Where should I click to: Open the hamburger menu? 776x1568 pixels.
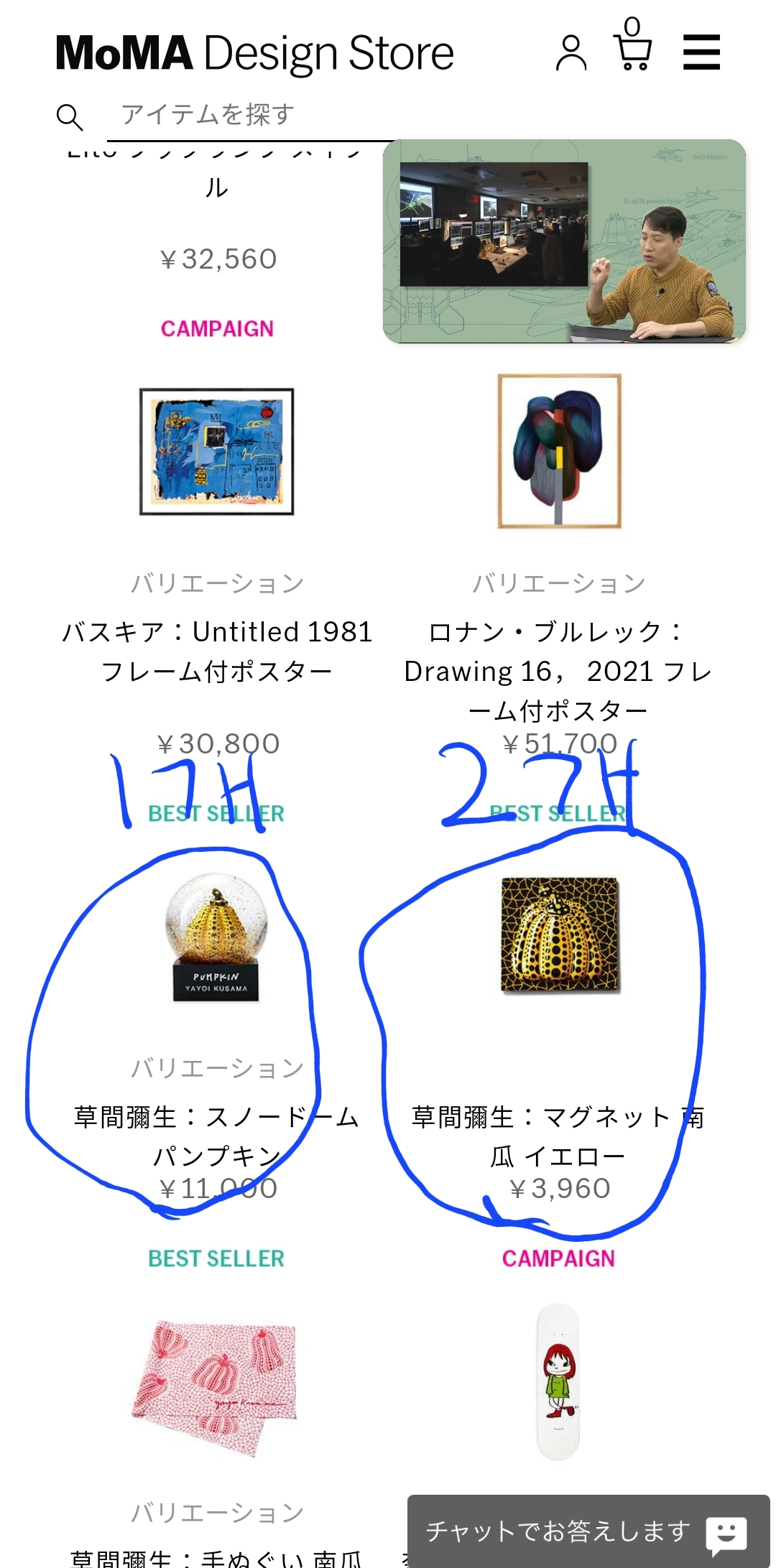701,53
